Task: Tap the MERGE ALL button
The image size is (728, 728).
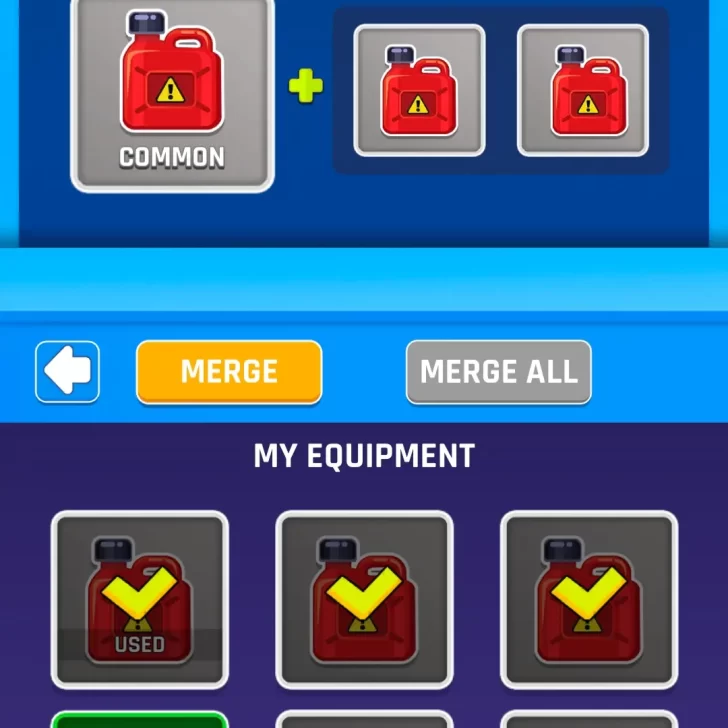Action: tap(498, 372)
